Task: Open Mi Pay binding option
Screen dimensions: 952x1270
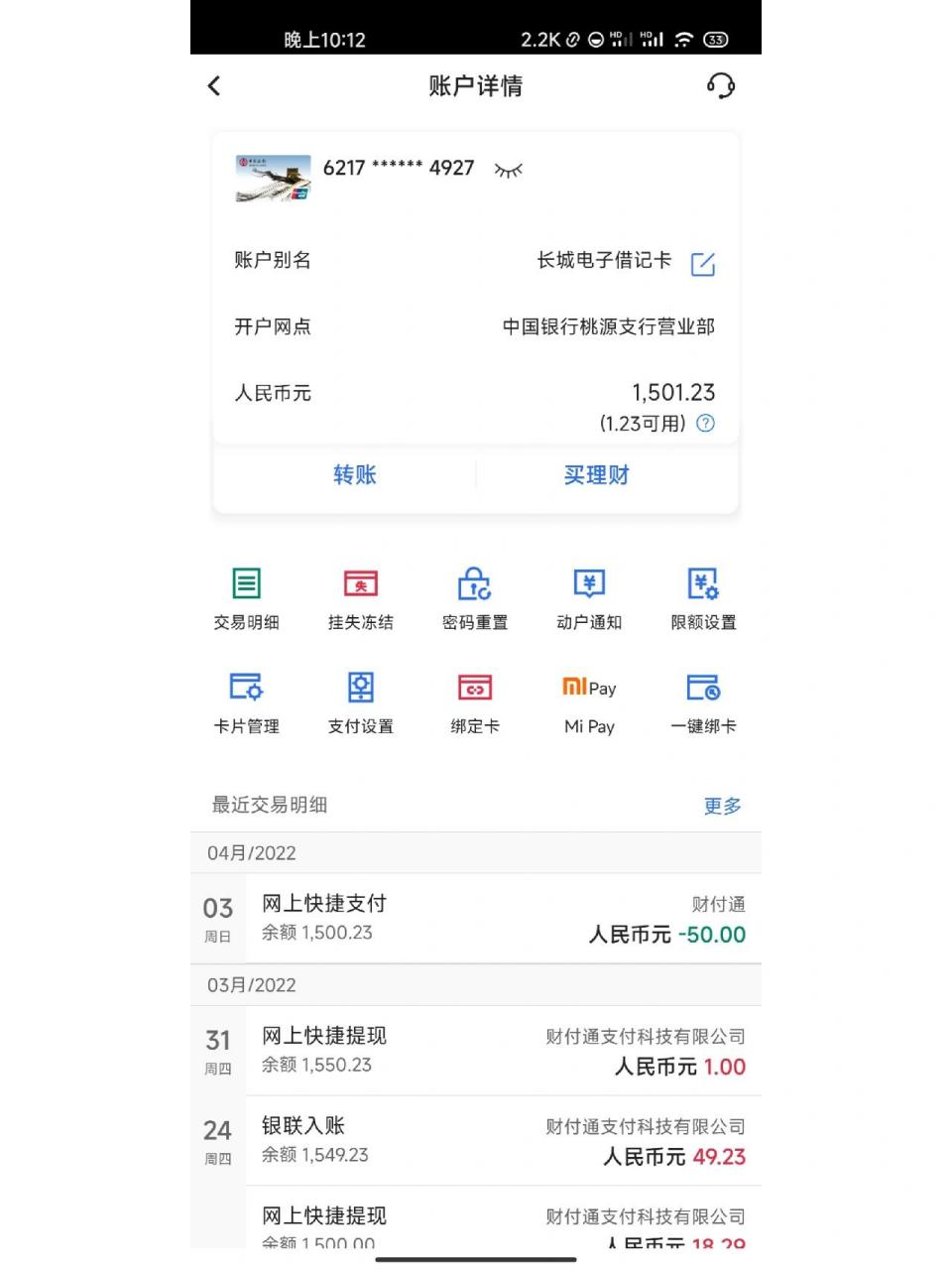Action: [589, 699]
